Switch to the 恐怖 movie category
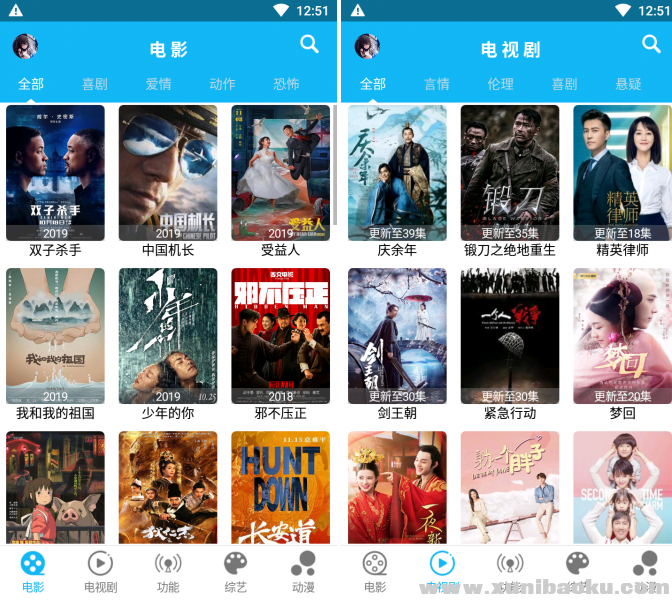The image size is (672, 600). pos(286,84)
